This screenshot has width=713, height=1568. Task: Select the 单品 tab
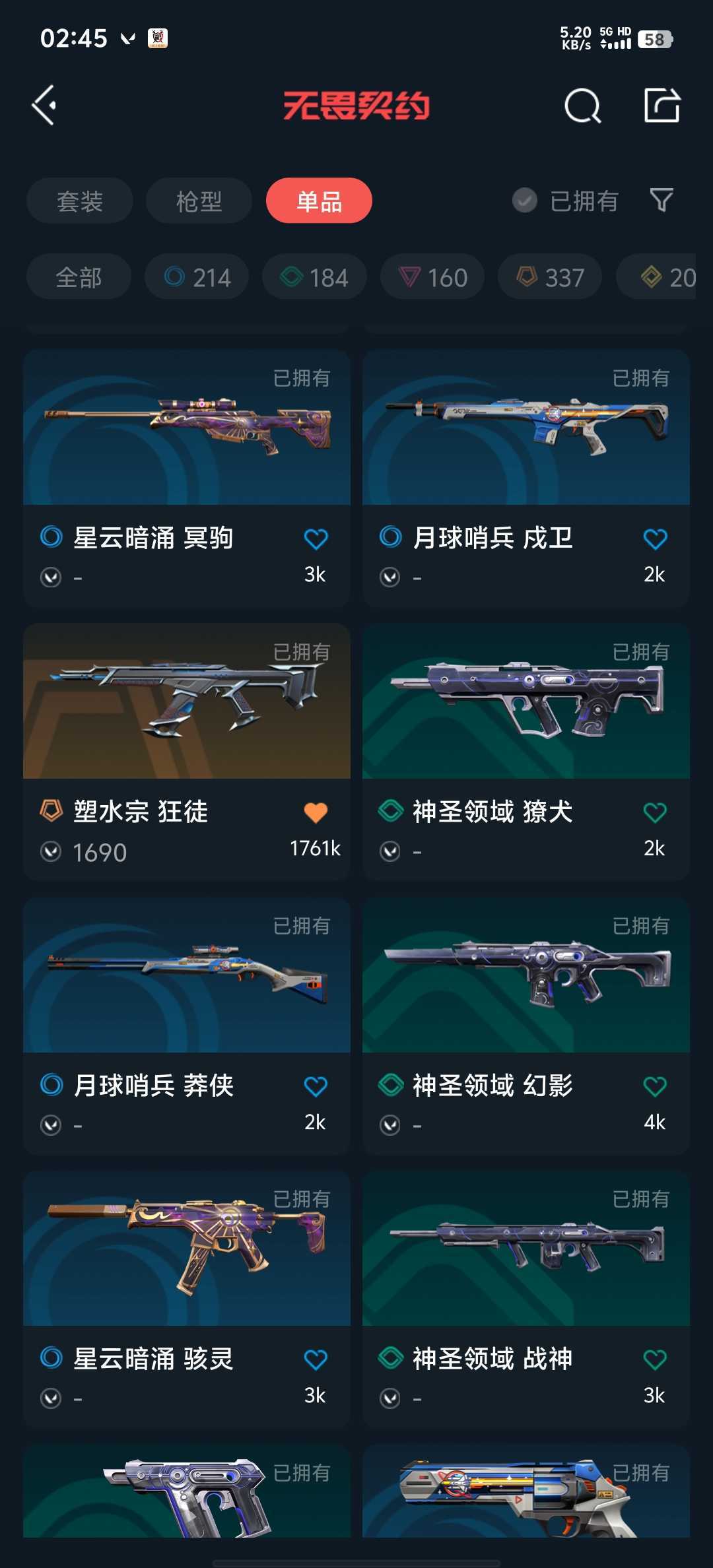coord(319,201)
